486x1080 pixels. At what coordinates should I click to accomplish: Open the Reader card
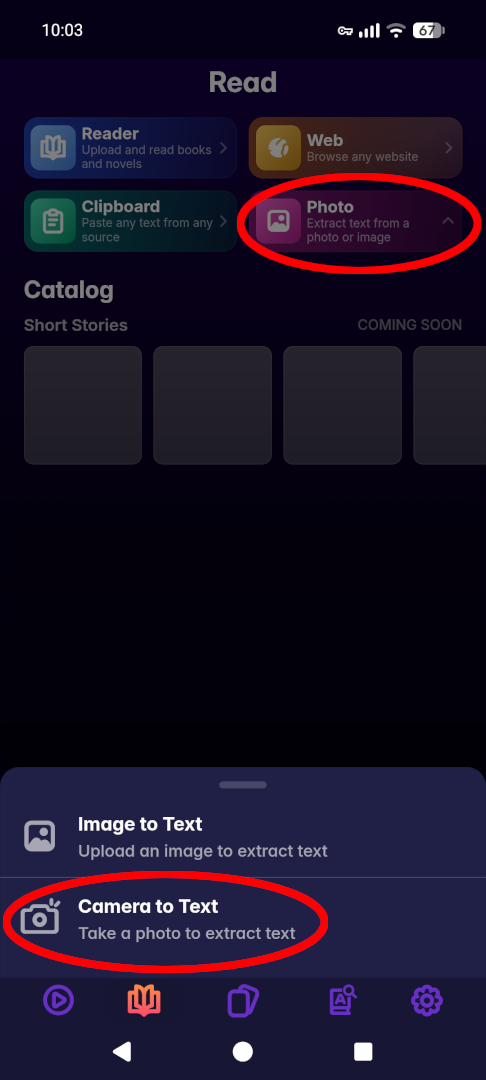point(131,148)
